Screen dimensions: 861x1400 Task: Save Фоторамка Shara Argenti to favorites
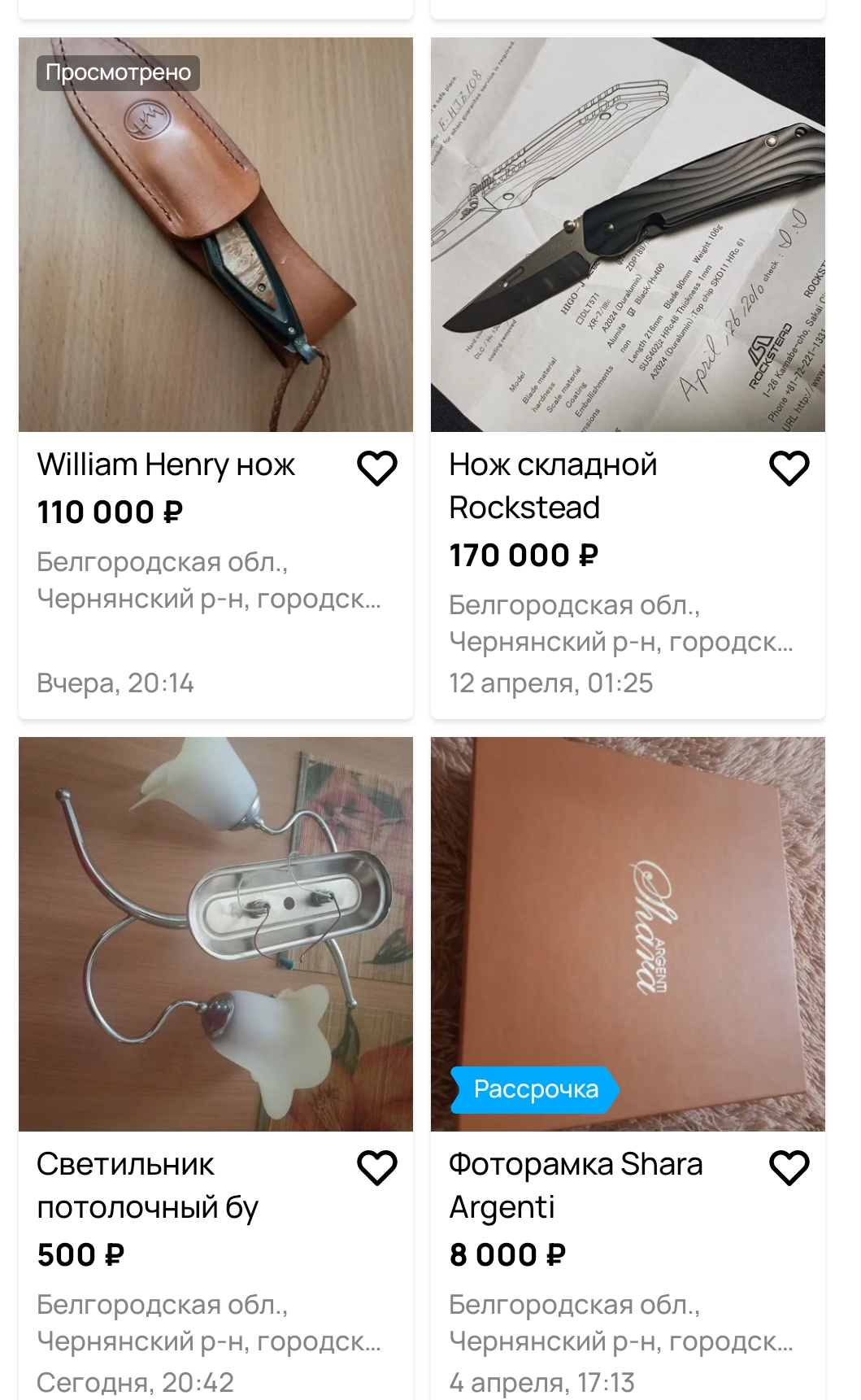point(789,1168)
